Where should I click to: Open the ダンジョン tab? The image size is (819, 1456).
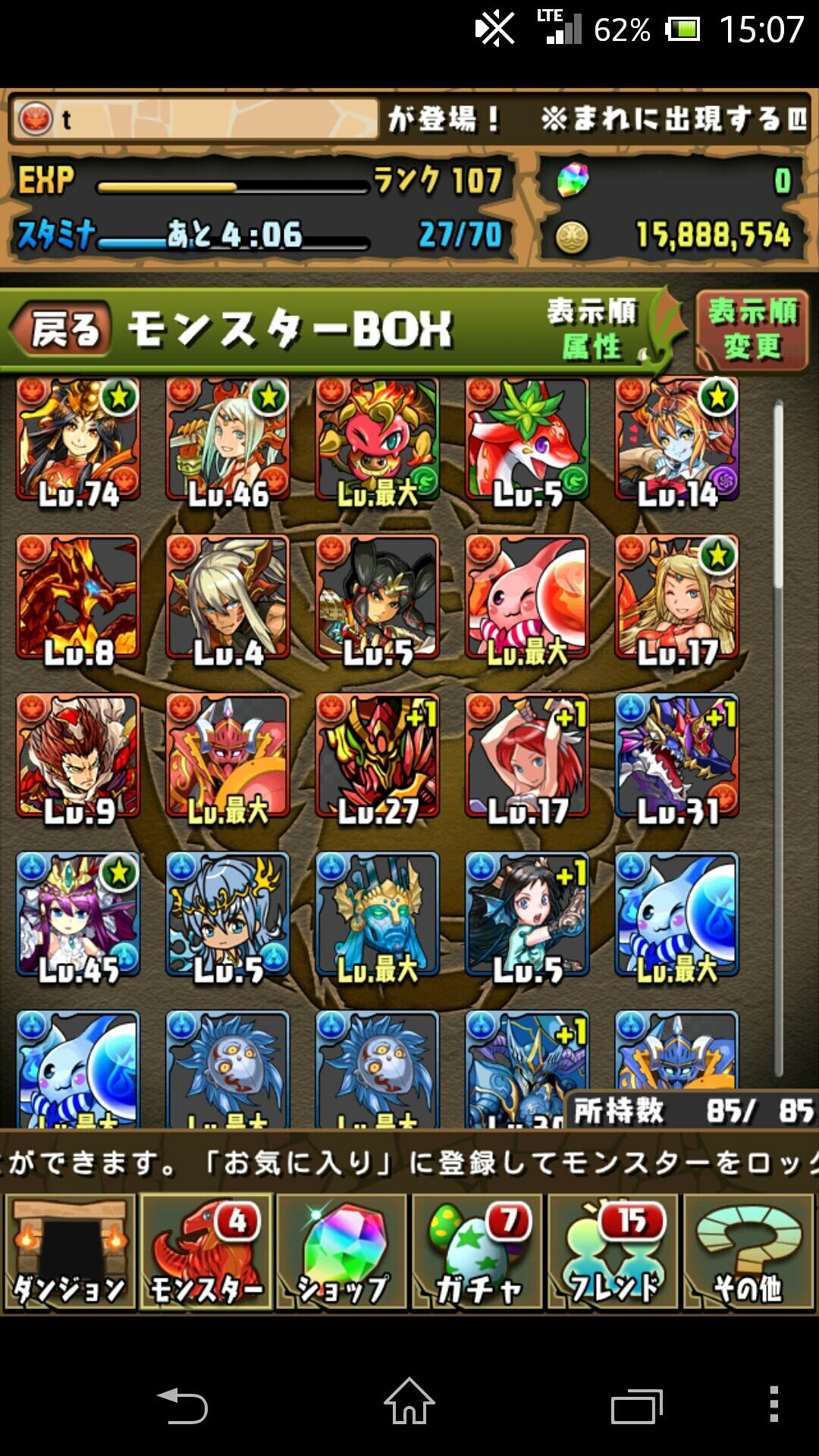[x=70, y=1251]
